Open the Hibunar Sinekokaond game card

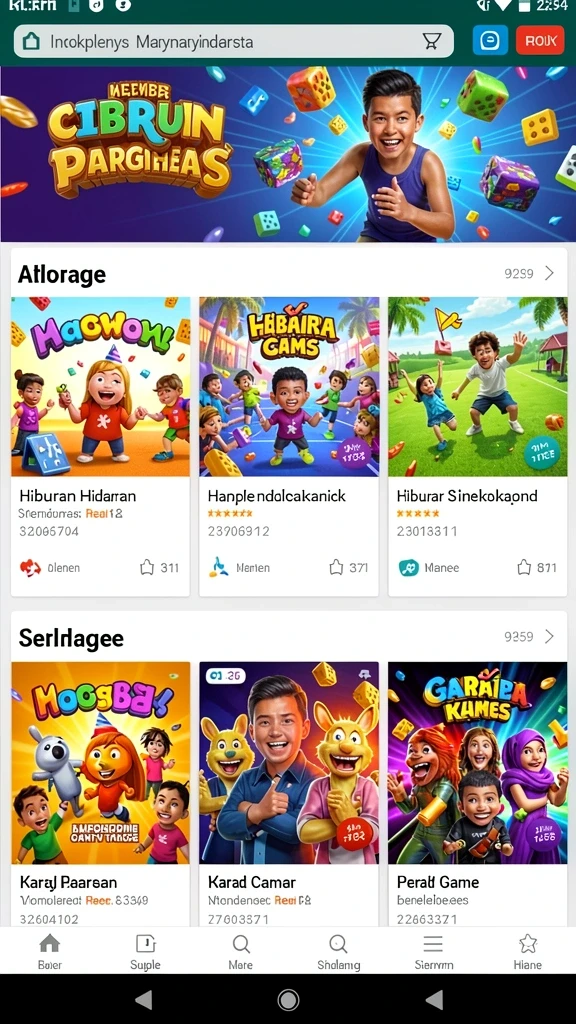[x=477, y=446]
